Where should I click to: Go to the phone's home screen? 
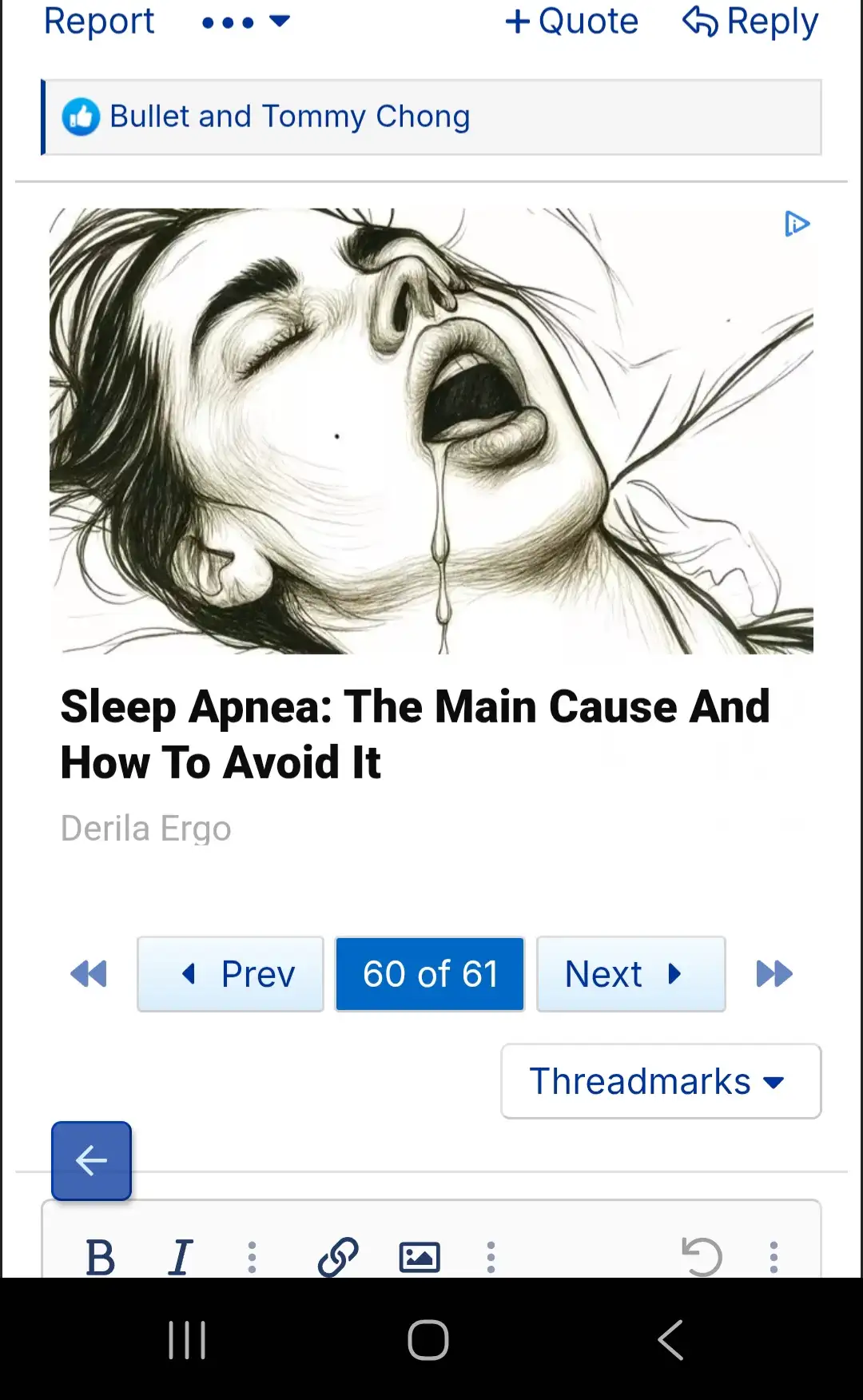[x=428, y=1339]
